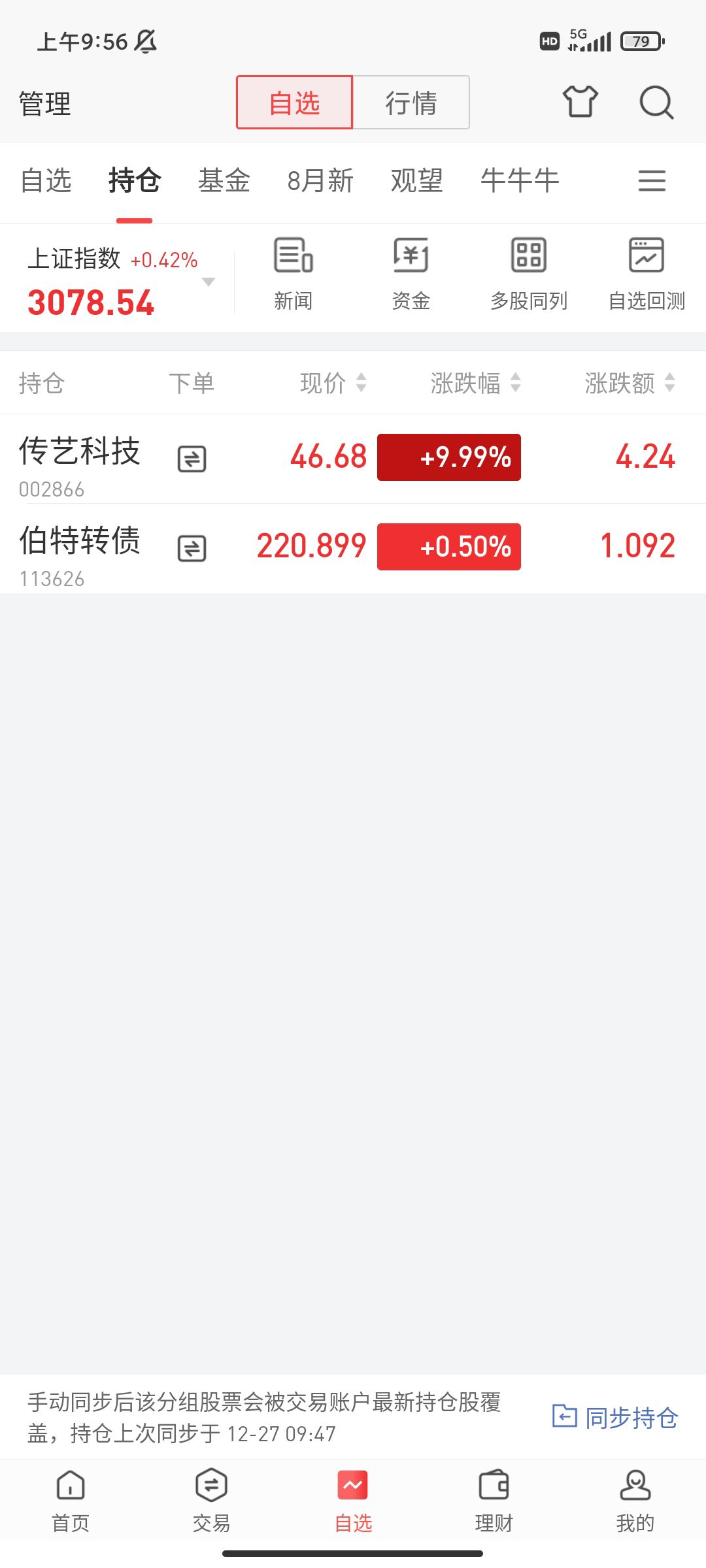Expand the 上证指数 index dropdown
This screenshot has height=1568, width=706.
[209, 282]
